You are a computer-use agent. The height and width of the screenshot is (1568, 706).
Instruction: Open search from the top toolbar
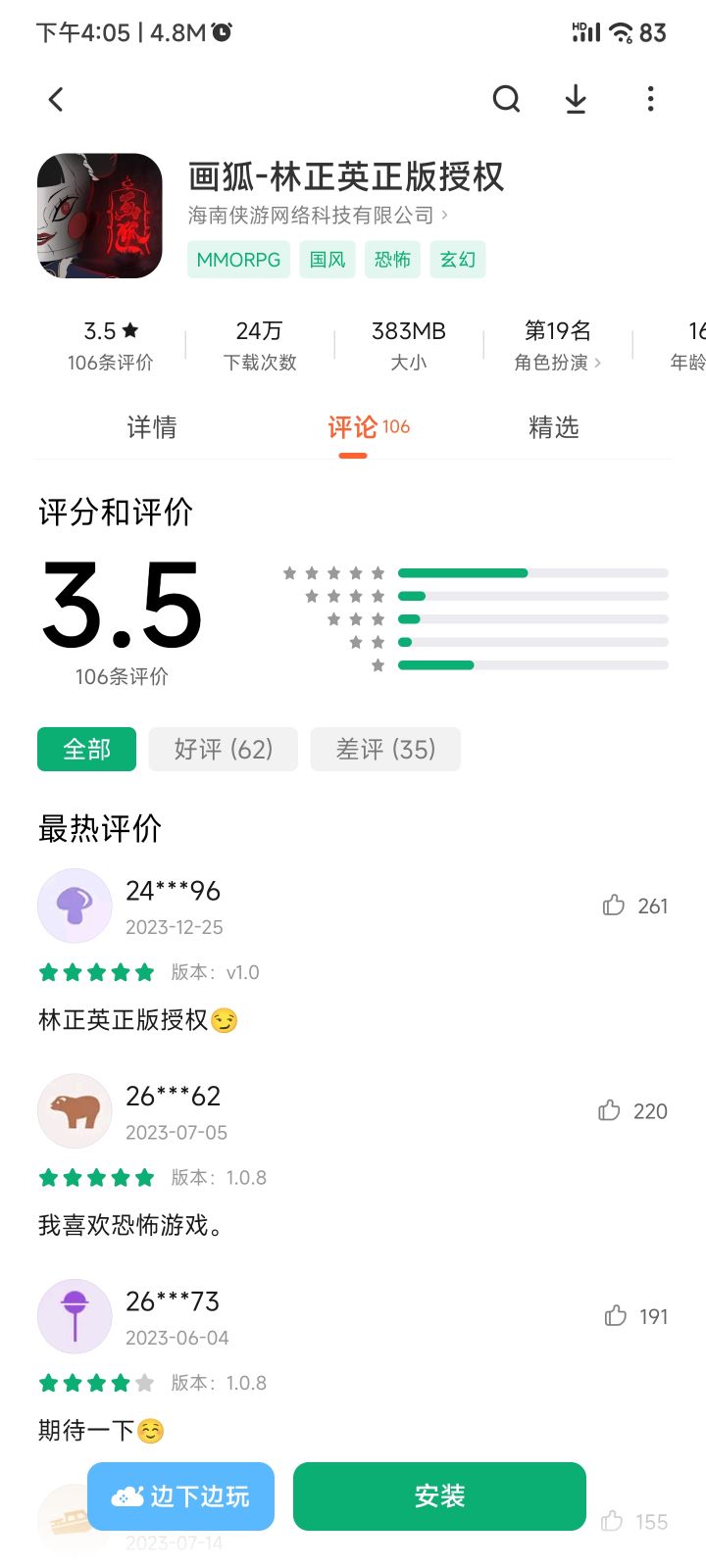[506, 99]
